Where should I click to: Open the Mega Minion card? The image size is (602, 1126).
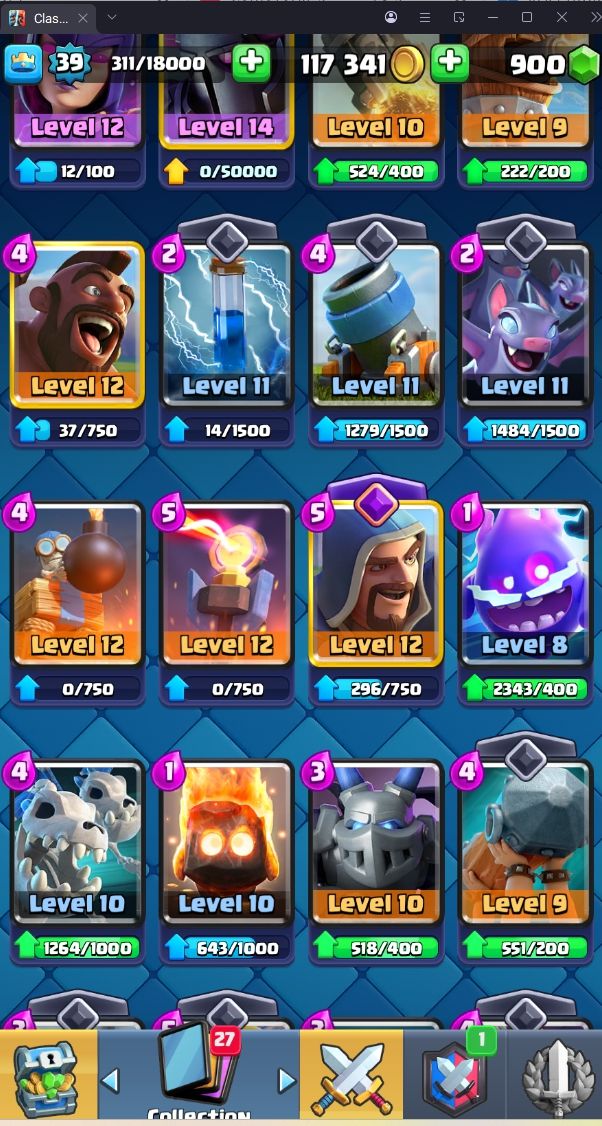(376, 842)
